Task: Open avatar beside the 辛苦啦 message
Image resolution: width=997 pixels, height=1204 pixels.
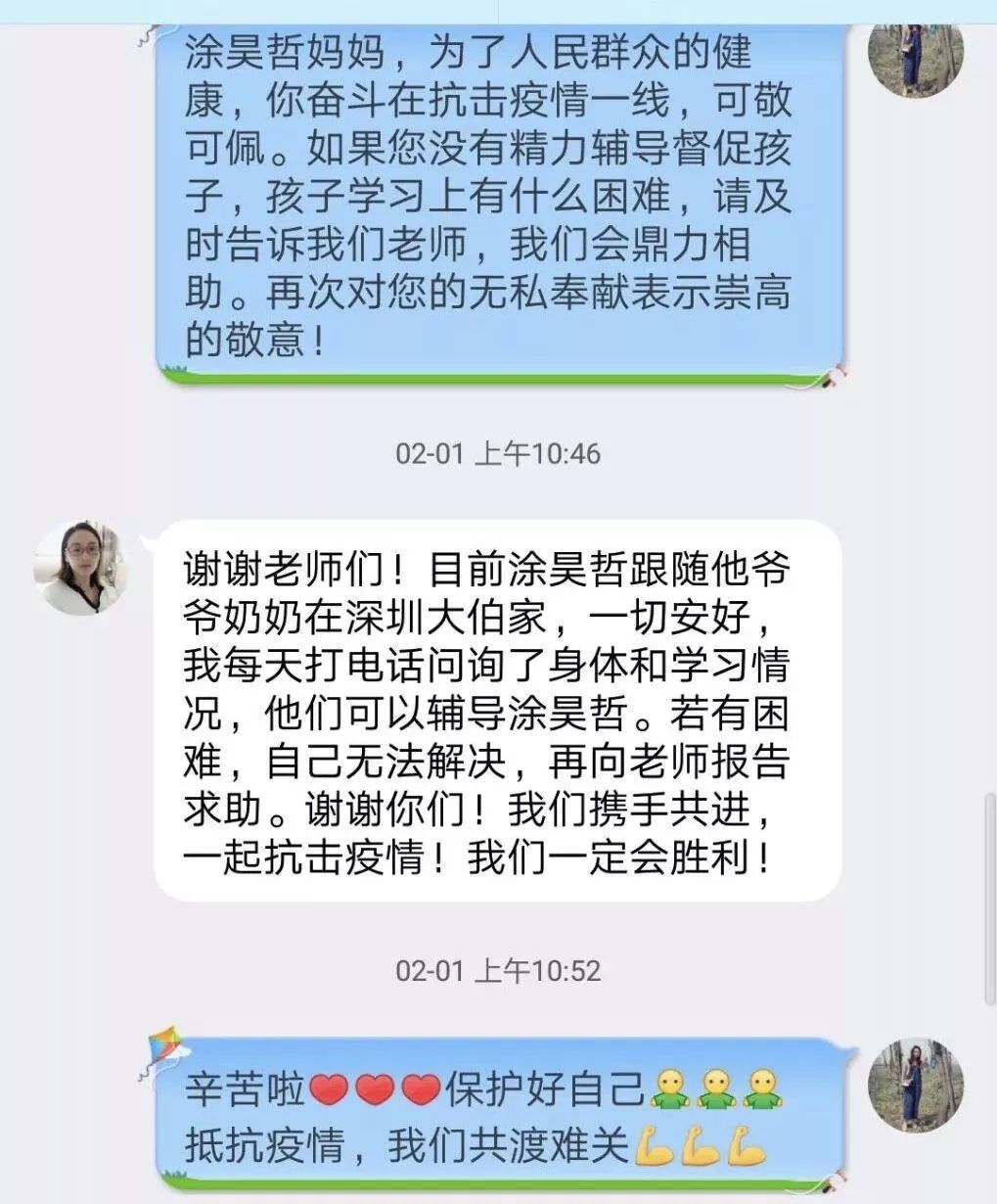Action: click(916, 1087)
